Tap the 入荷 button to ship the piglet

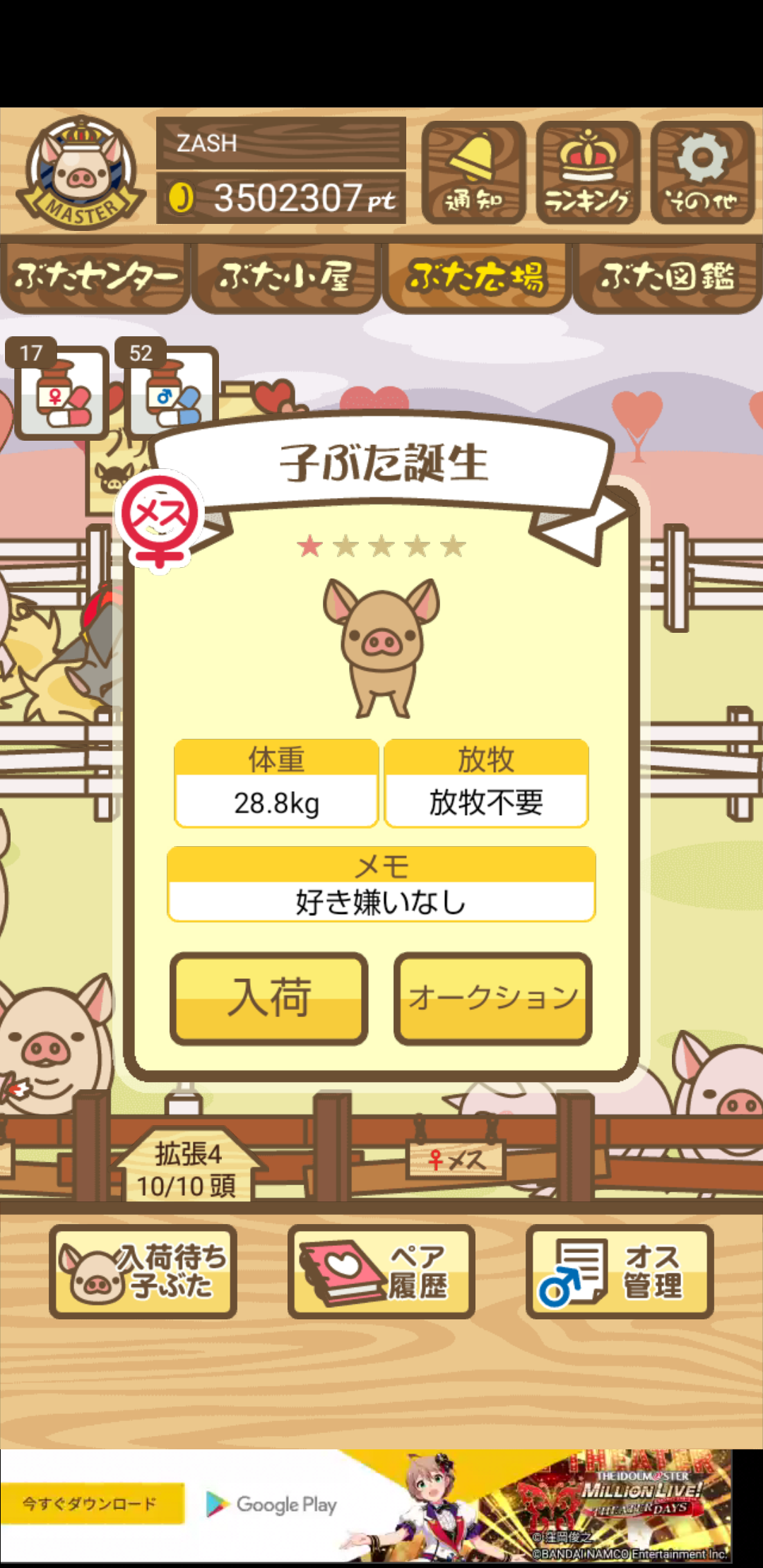[268, 998]
